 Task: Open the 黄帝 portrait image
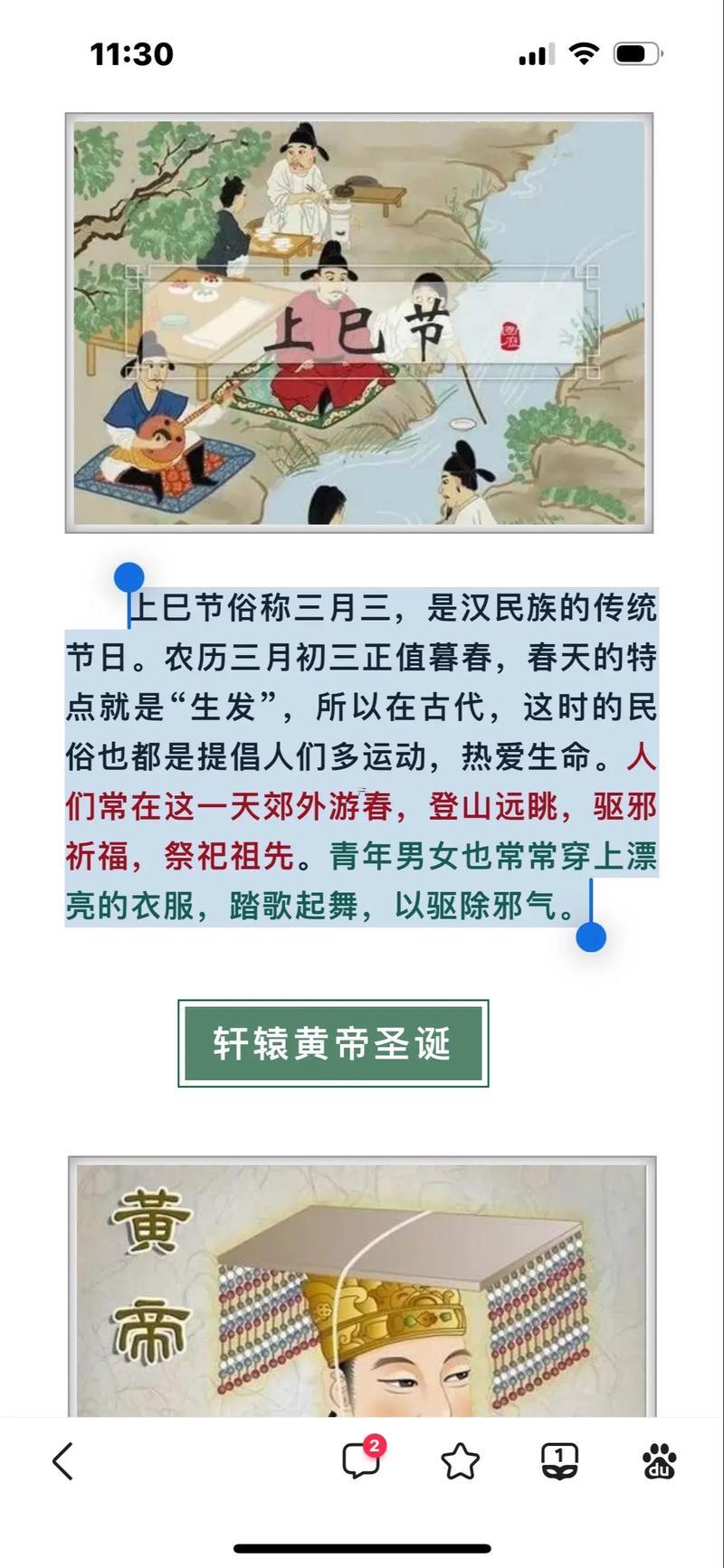[362, 1286]
